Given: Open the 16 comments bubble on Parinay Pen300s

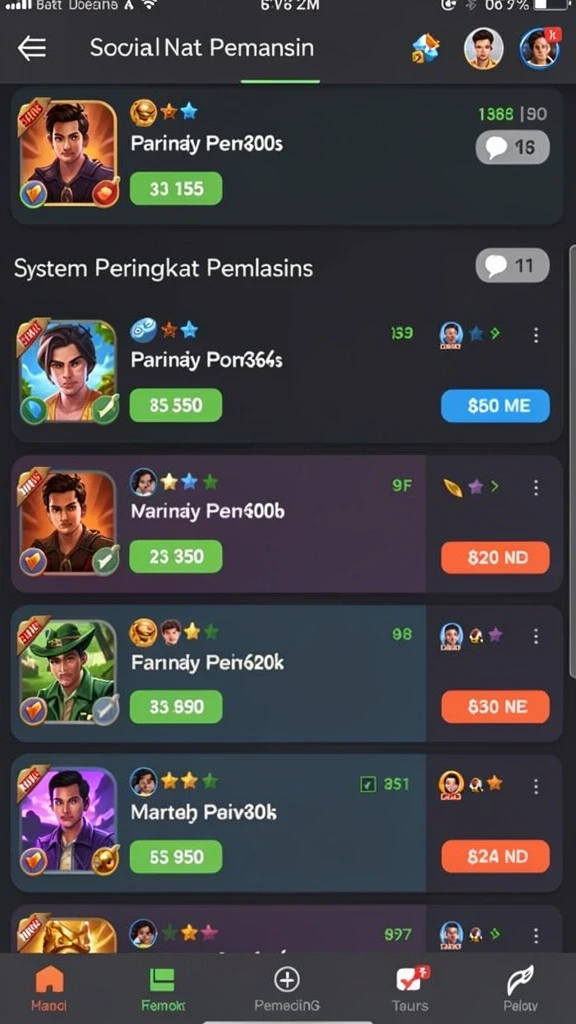Looking at the screenshot, I should pyautogui.click(x=513, y=148).
